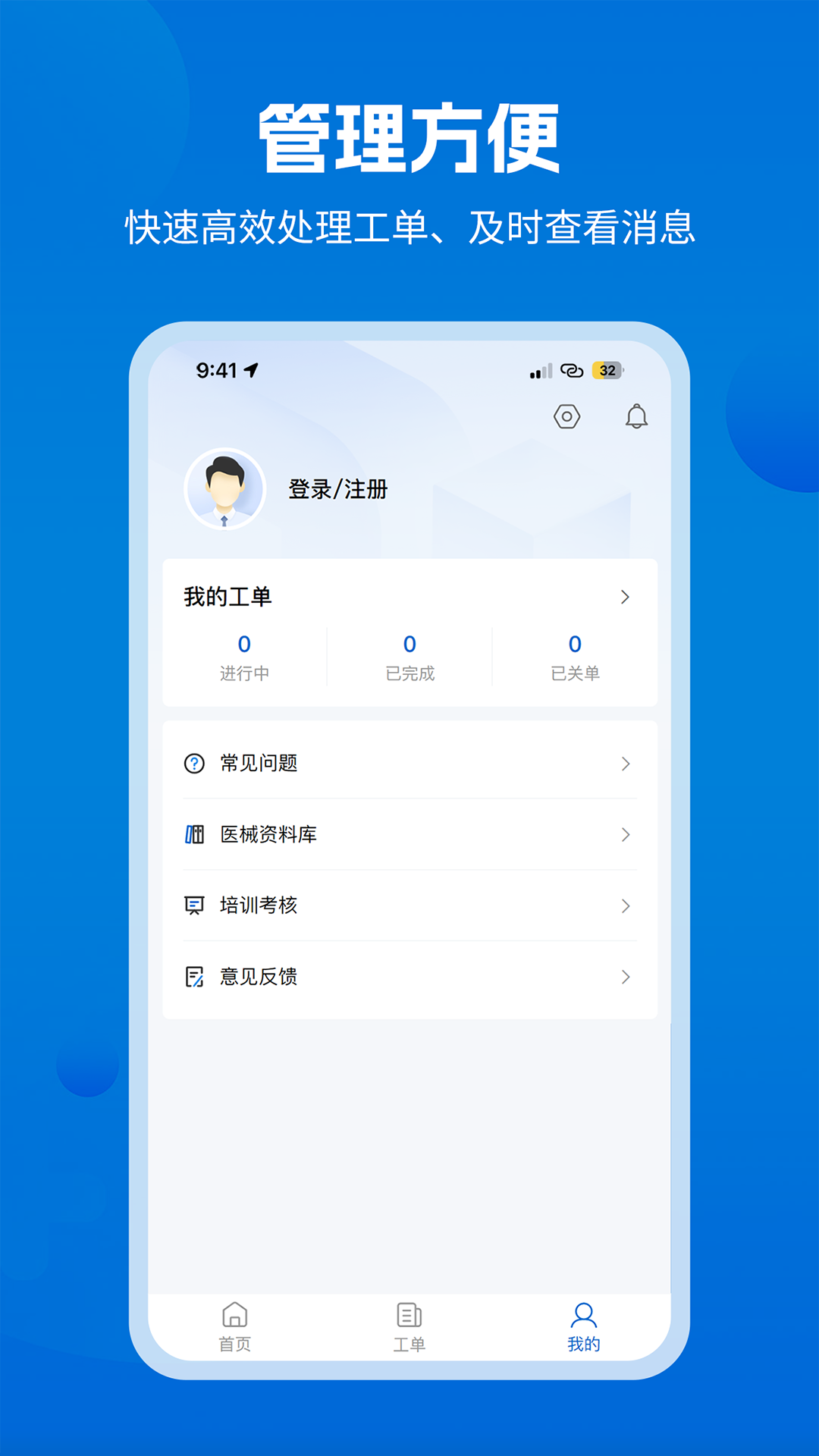The width and height of the screenshot is (819, 1456).
Task: Open the notification bell icon
Action: pos(635,416)
